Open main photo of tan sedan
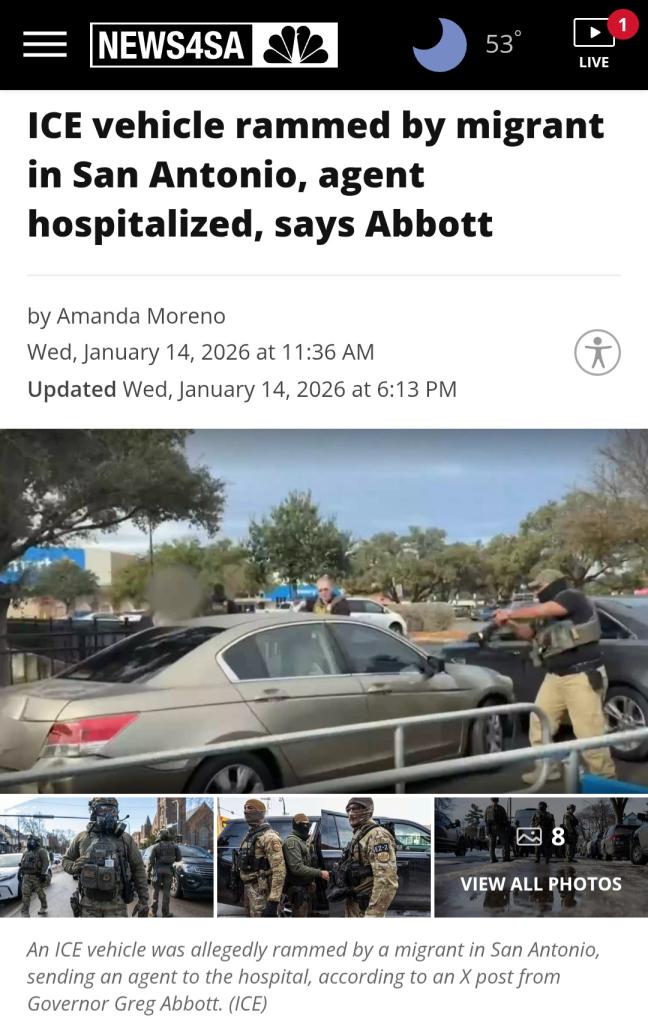Viewport: 648px width, 1024px height. [x=324, y=610]
